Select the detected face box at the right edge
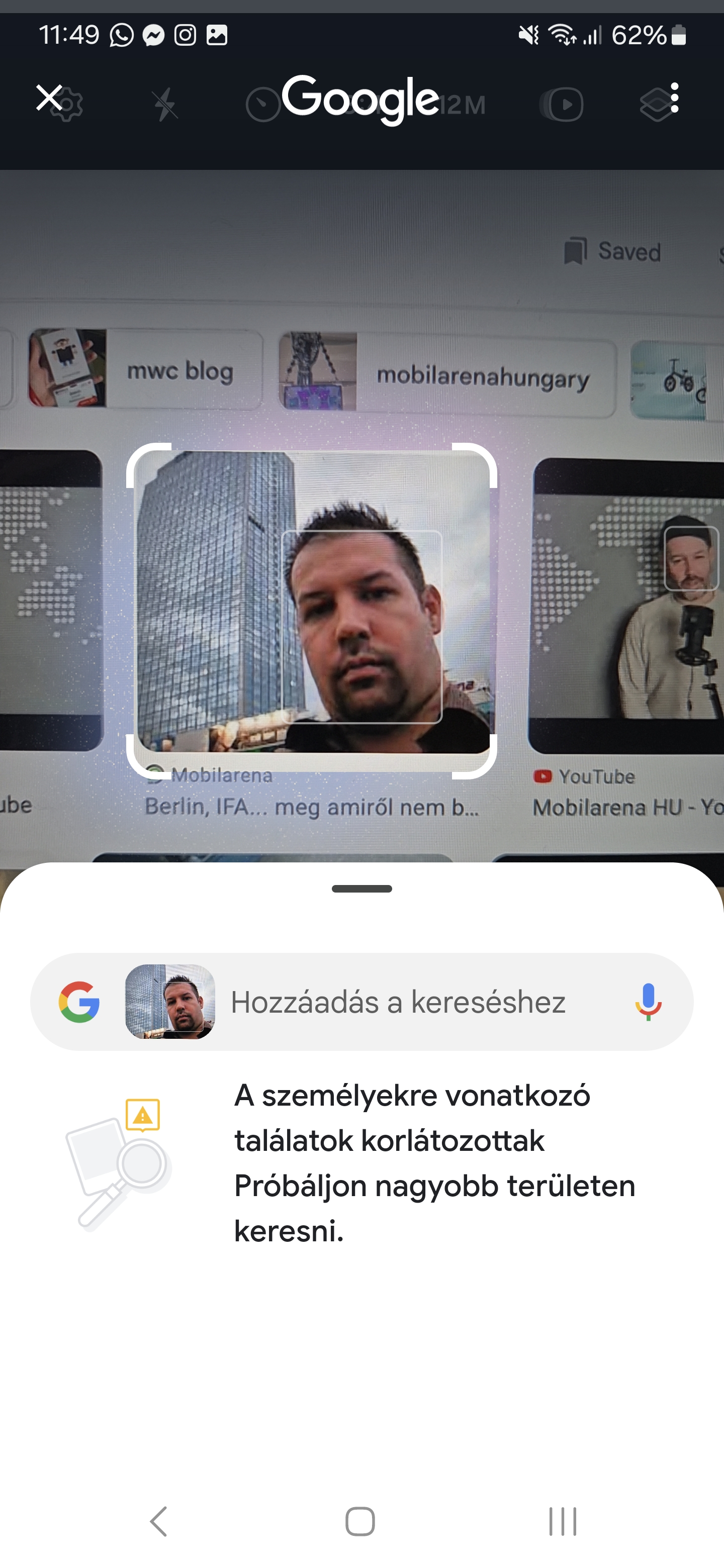The height and width of the screenshot is (1568, 724). 691,558
